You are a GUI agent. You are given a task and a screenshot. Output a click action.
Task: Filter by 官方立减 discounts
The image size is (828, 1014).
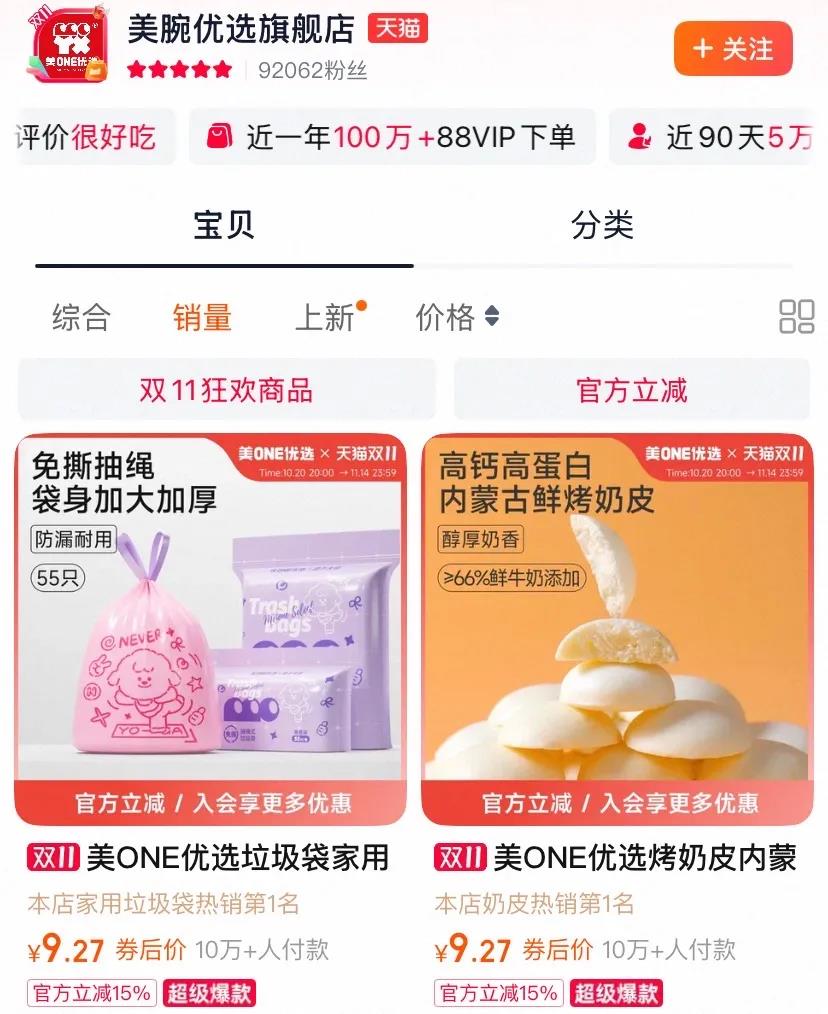pos(632,390)
